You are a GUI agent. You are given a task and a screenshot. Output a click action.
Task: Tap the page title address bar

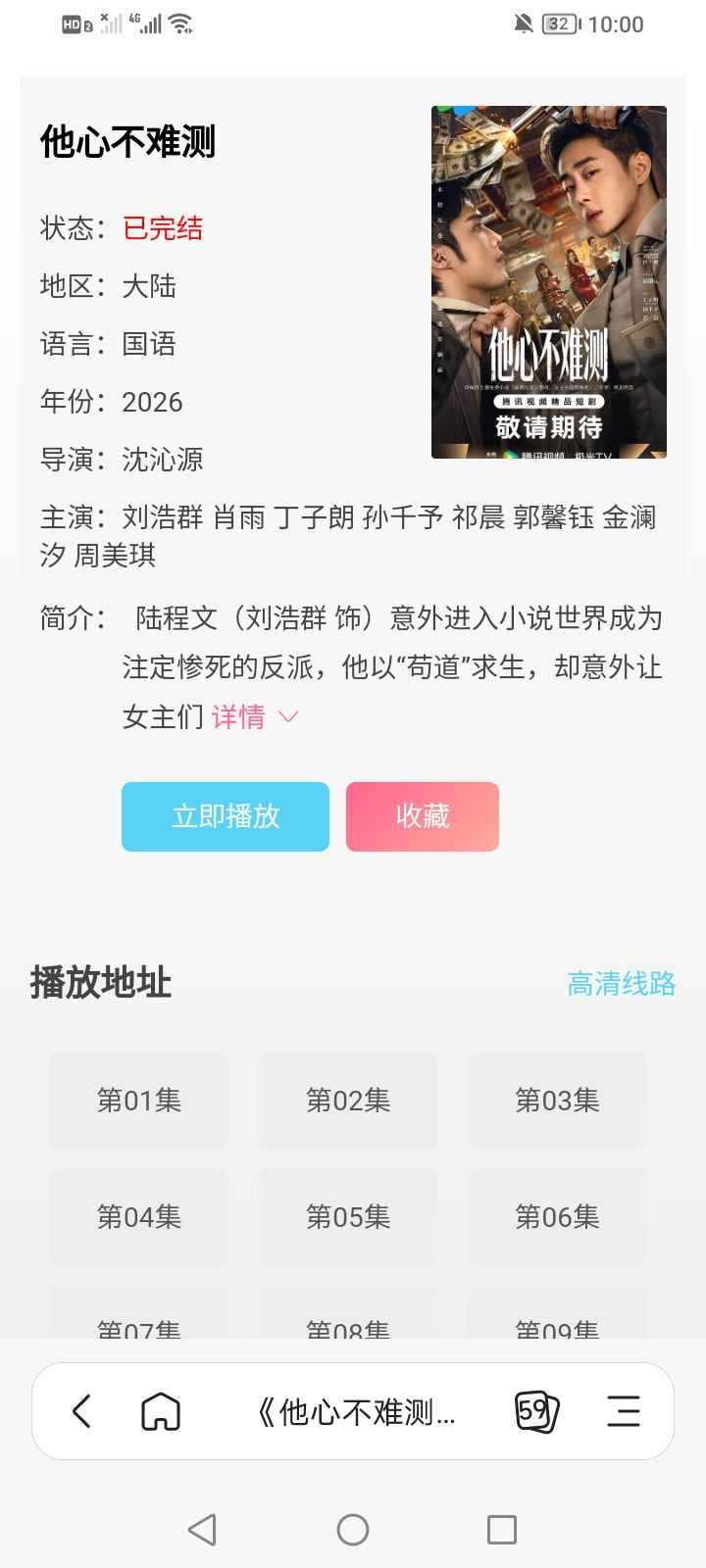coord(356,1412)
